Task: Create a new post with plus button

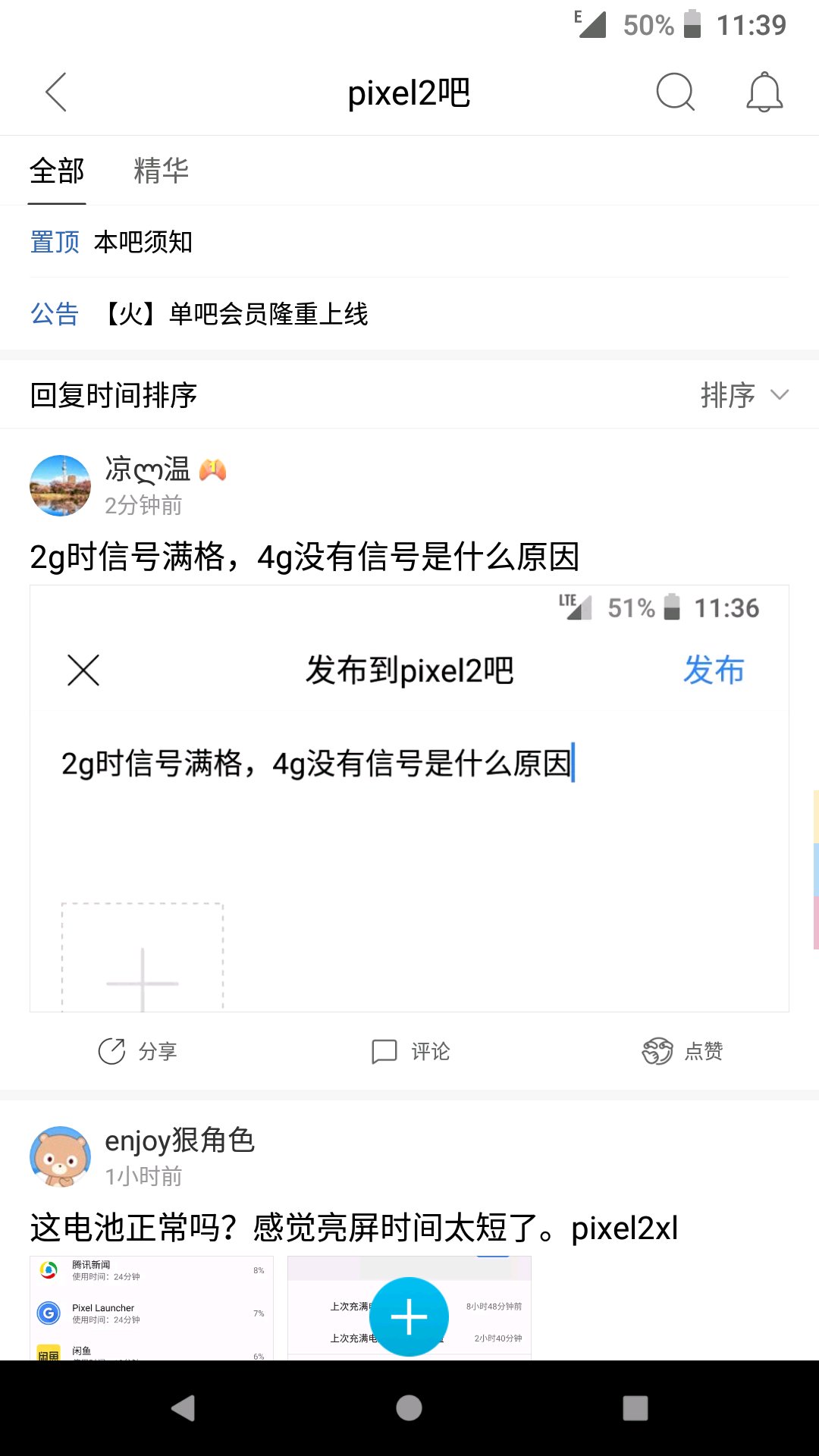Action: pos(409,1316)
